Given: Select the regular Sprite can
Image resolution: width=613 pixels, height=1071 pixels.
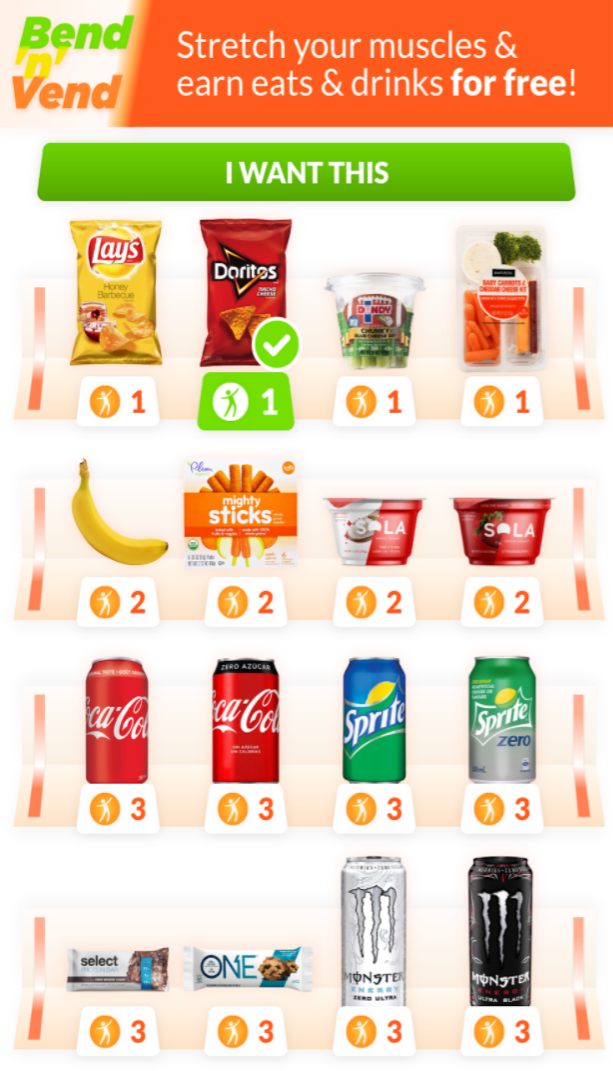Looking at the screenshot, I should tap(374, 720).
